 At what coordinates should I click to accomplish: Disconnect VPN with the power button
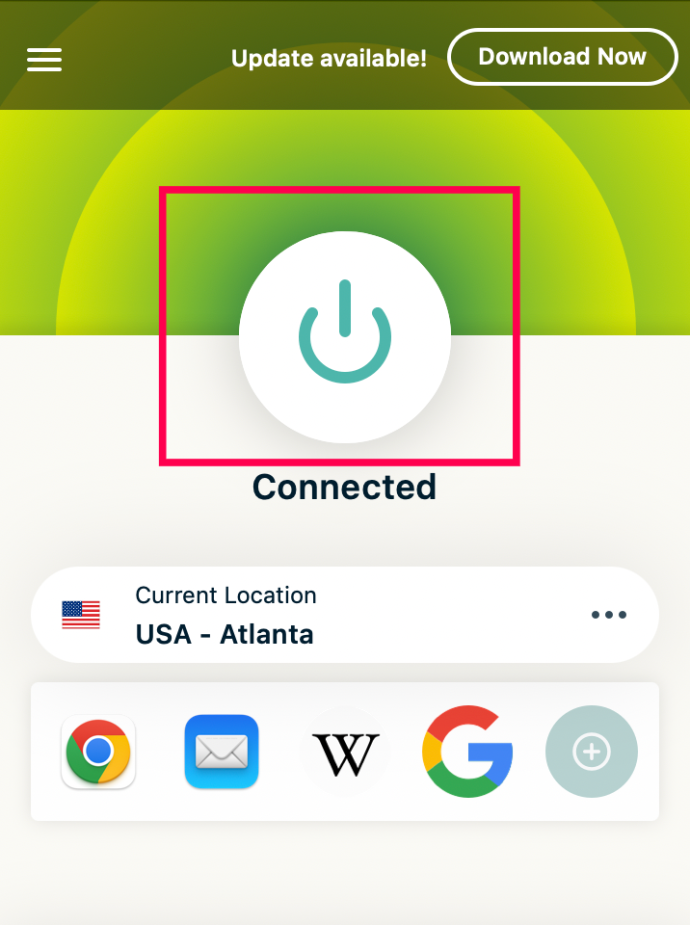click(345, 338)
